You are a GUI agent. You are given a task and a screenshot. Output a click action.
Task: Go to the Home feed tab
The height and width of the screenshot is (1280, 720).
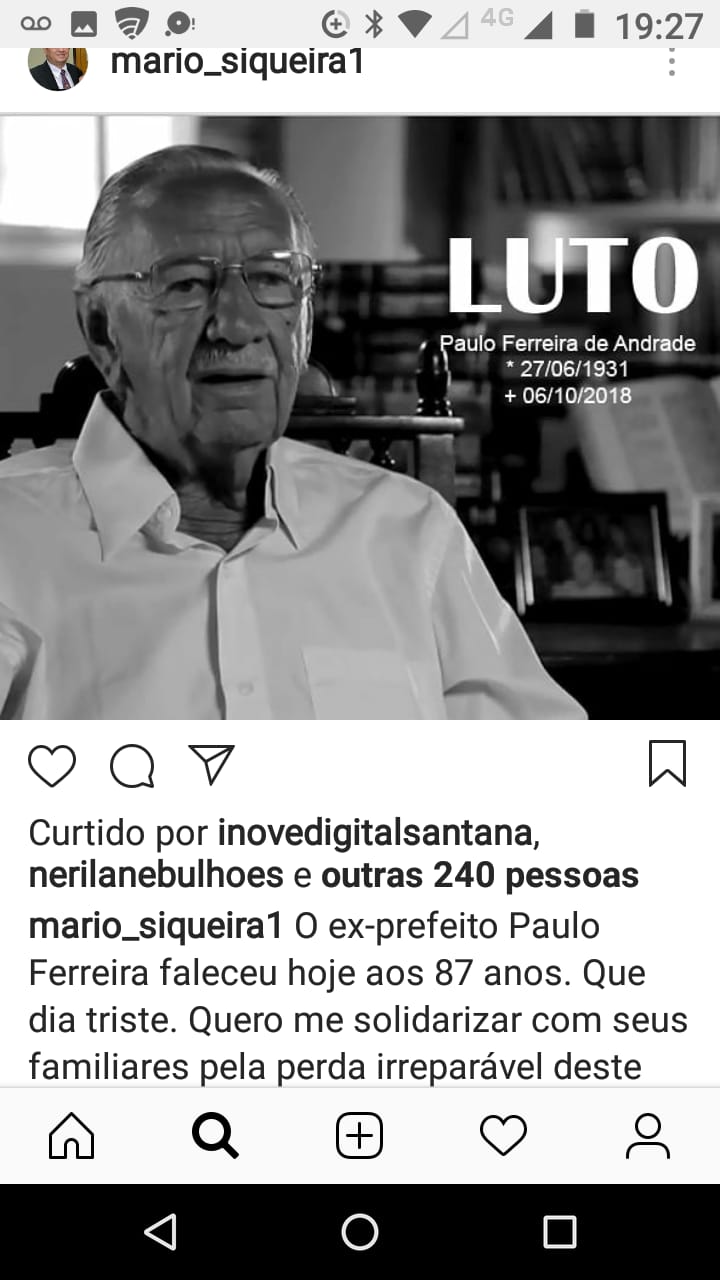pos(72,1136)
